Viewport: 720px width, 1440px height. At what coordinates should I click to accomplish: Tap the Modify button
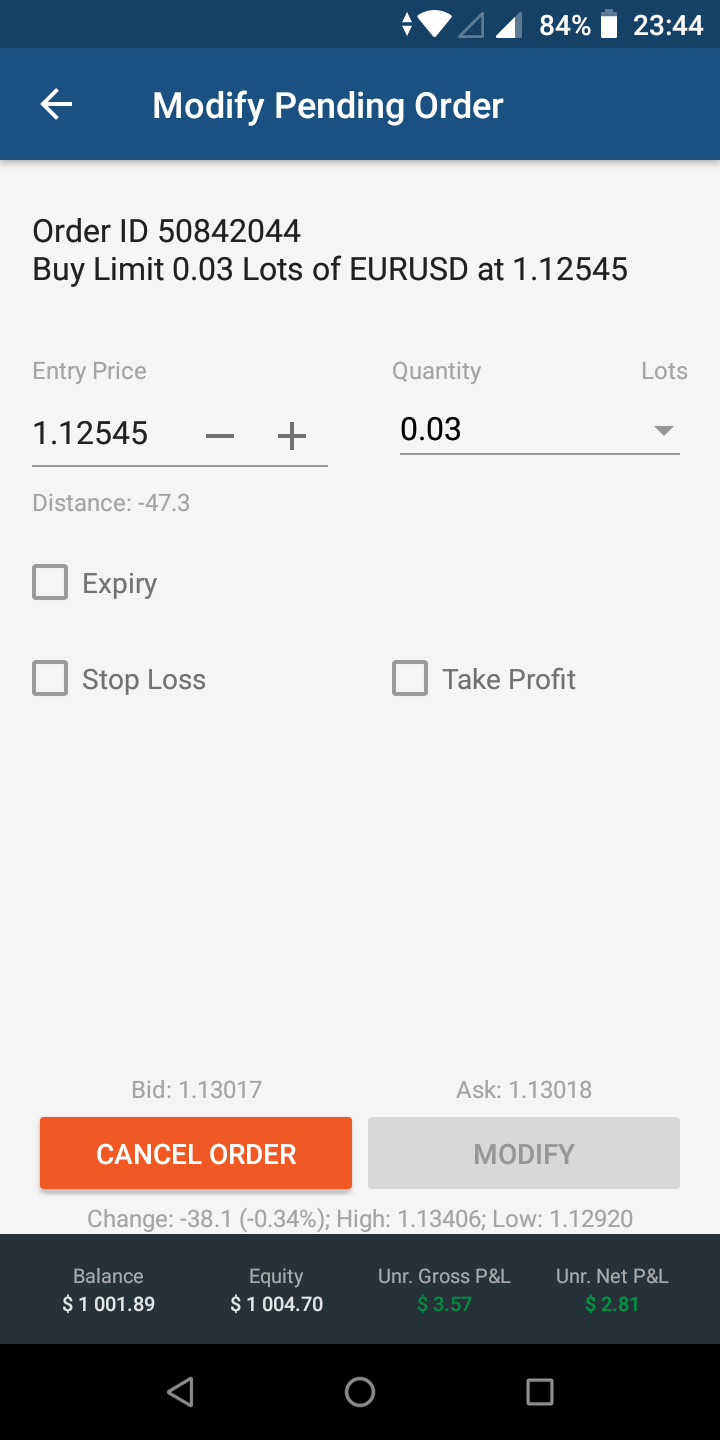click(x=524, y=1154)
